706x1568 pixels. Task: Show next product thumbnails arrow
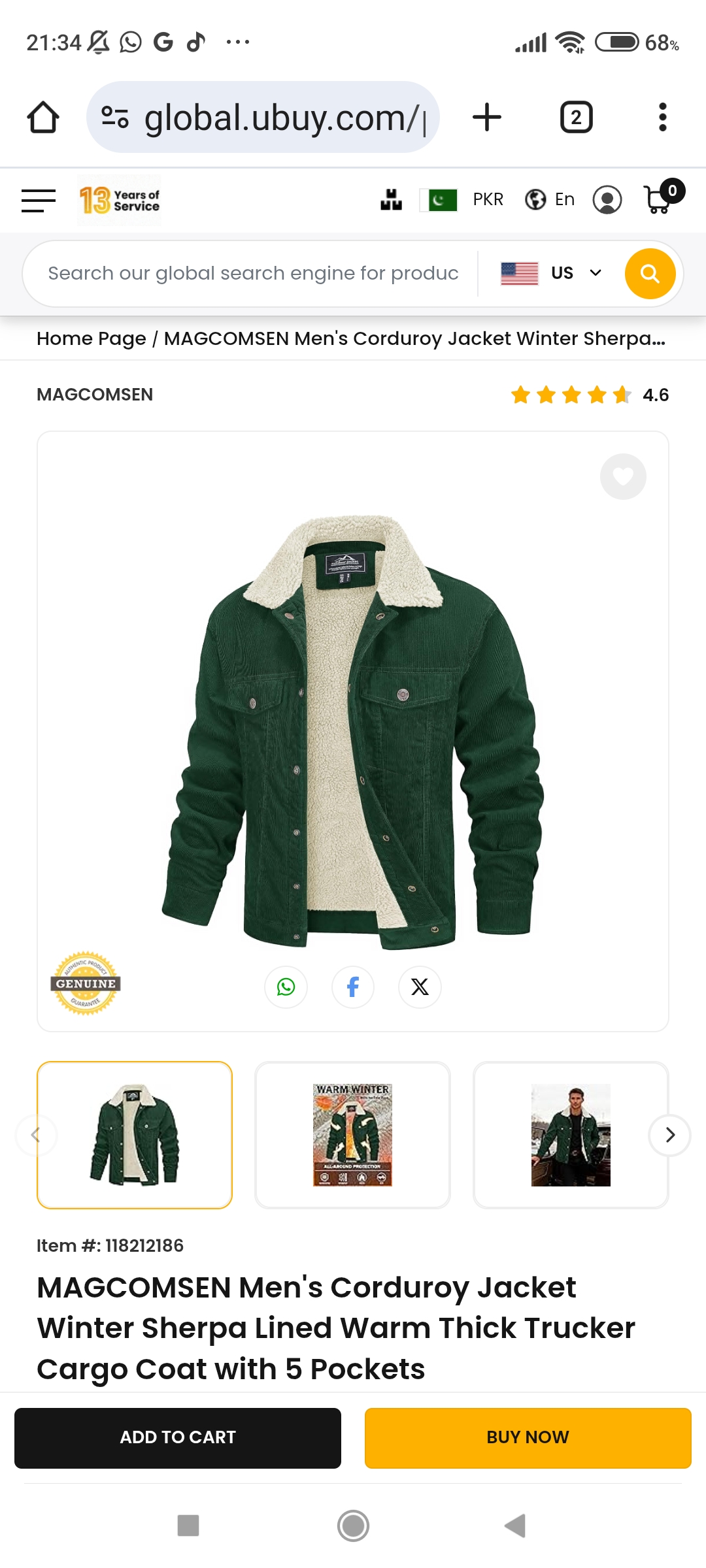(x=669, y=1135)
